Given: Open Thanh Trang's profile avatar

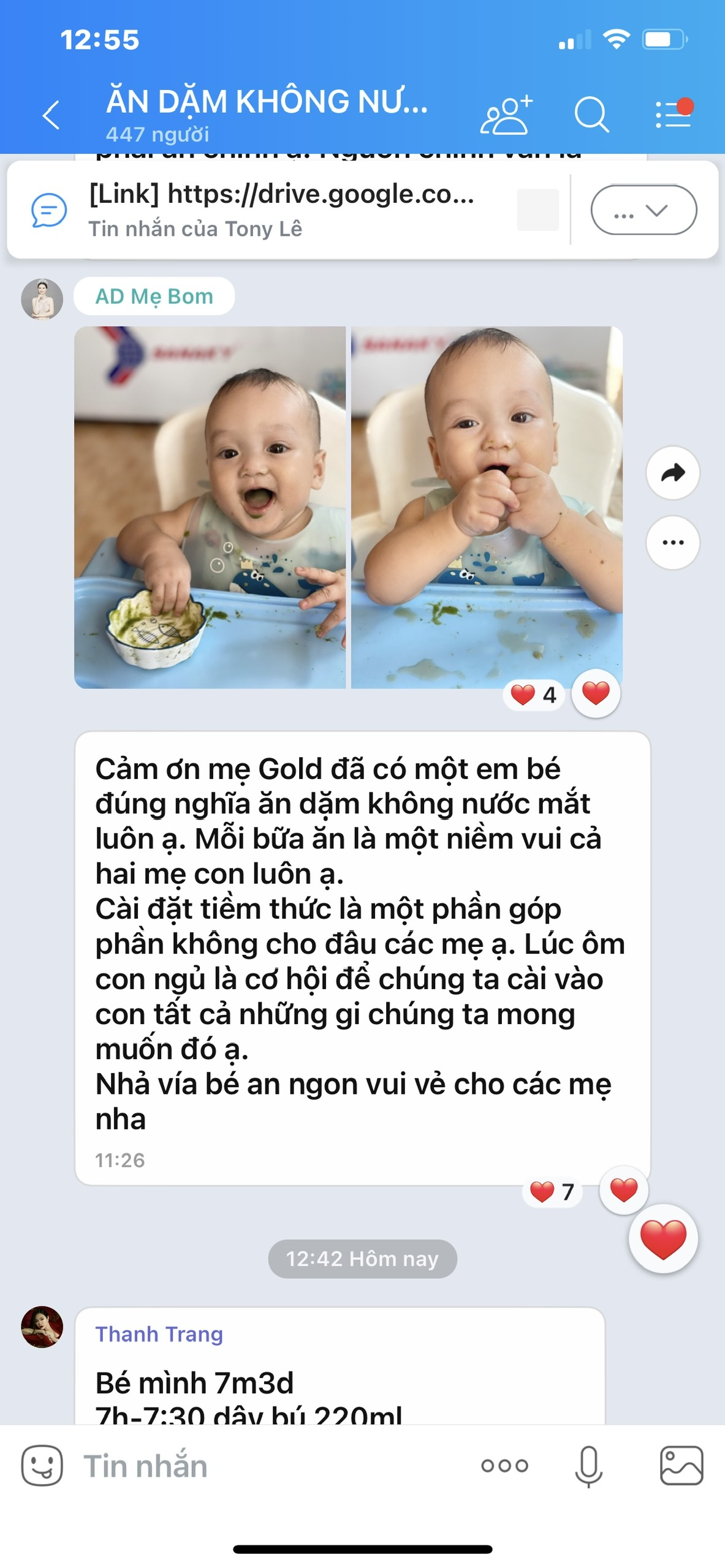Looking at the screenshot, I should (42, 1327).
